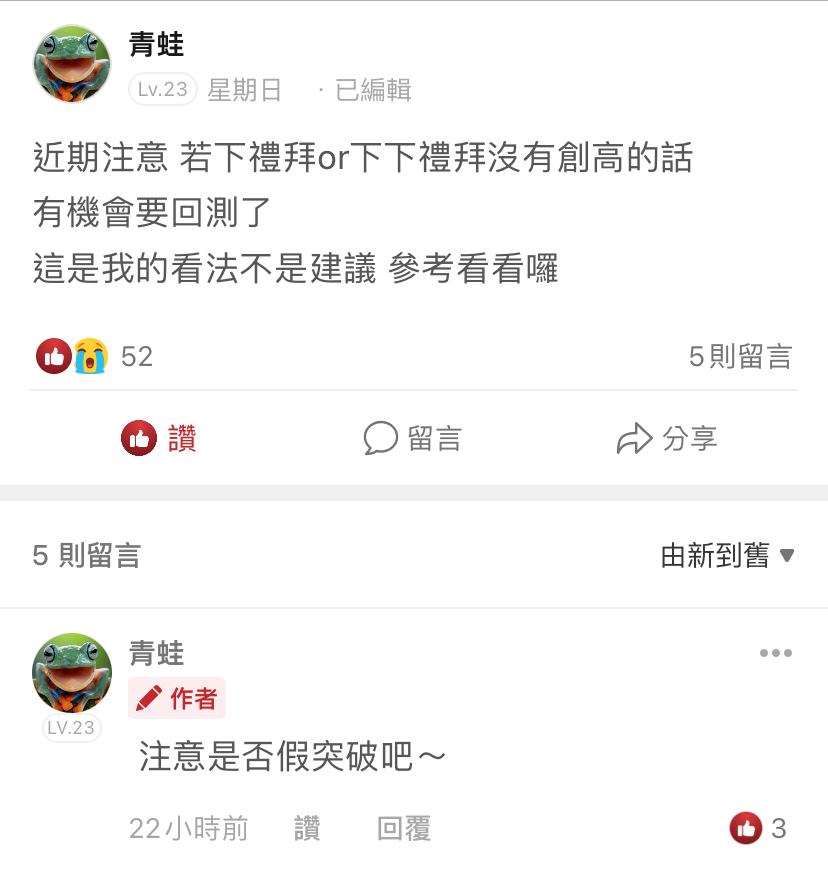828x870 pixels.
Task: Share the post via 分享
Action: [x=667, y=438]
